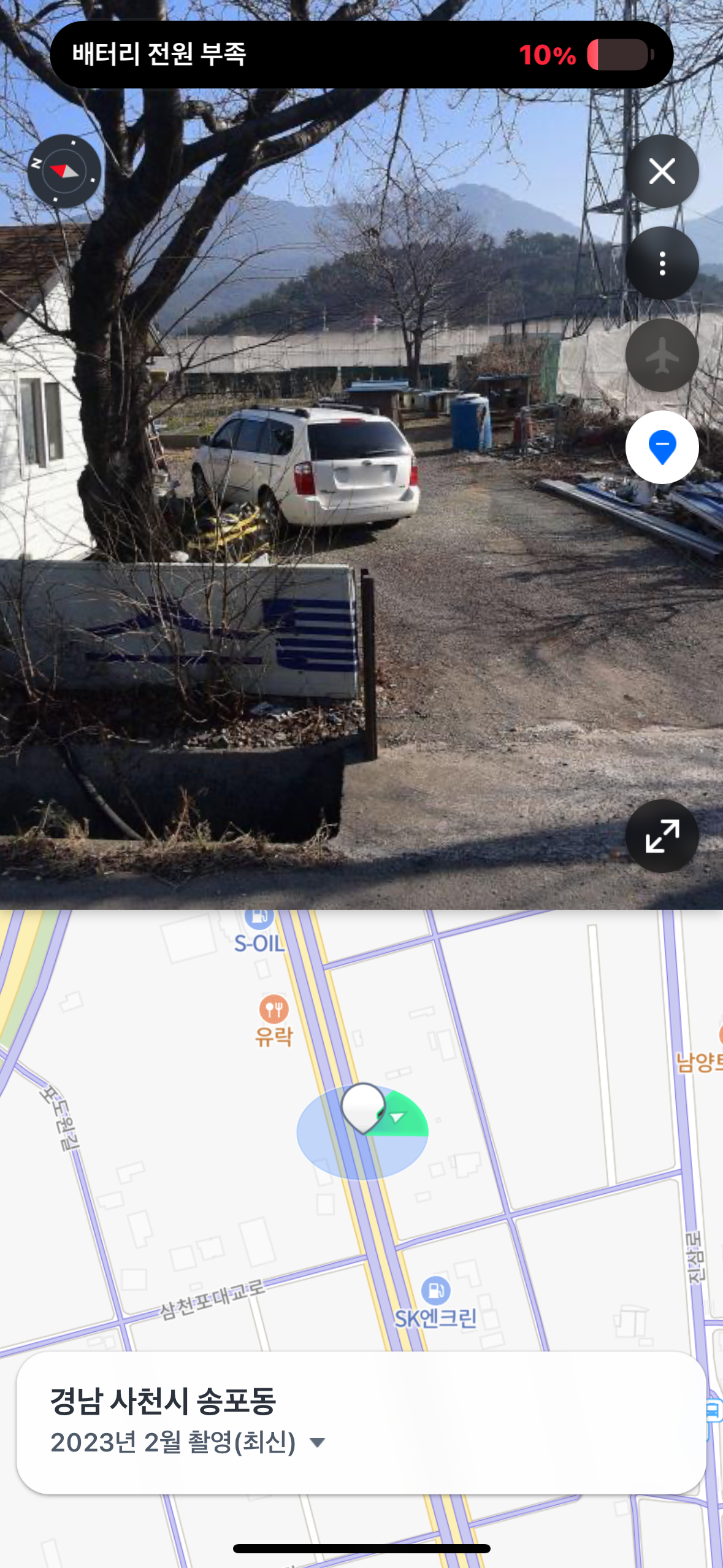Viewport: 723px width, 1568px height.
Task: Open the three-dot more options menu
Action: click(x=662, y=263)
